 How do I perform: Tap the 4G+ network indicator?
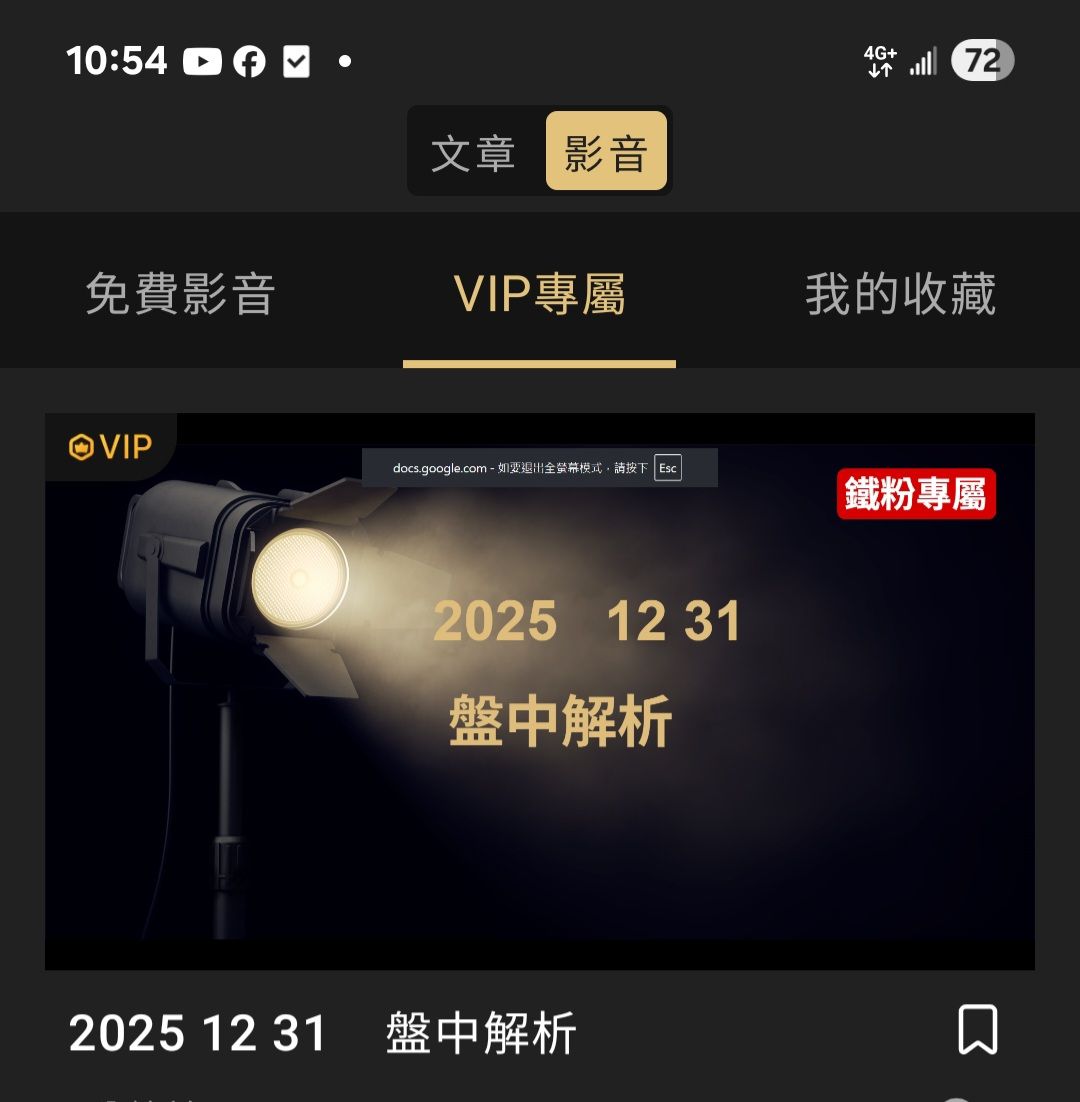[x=879, y=60]
